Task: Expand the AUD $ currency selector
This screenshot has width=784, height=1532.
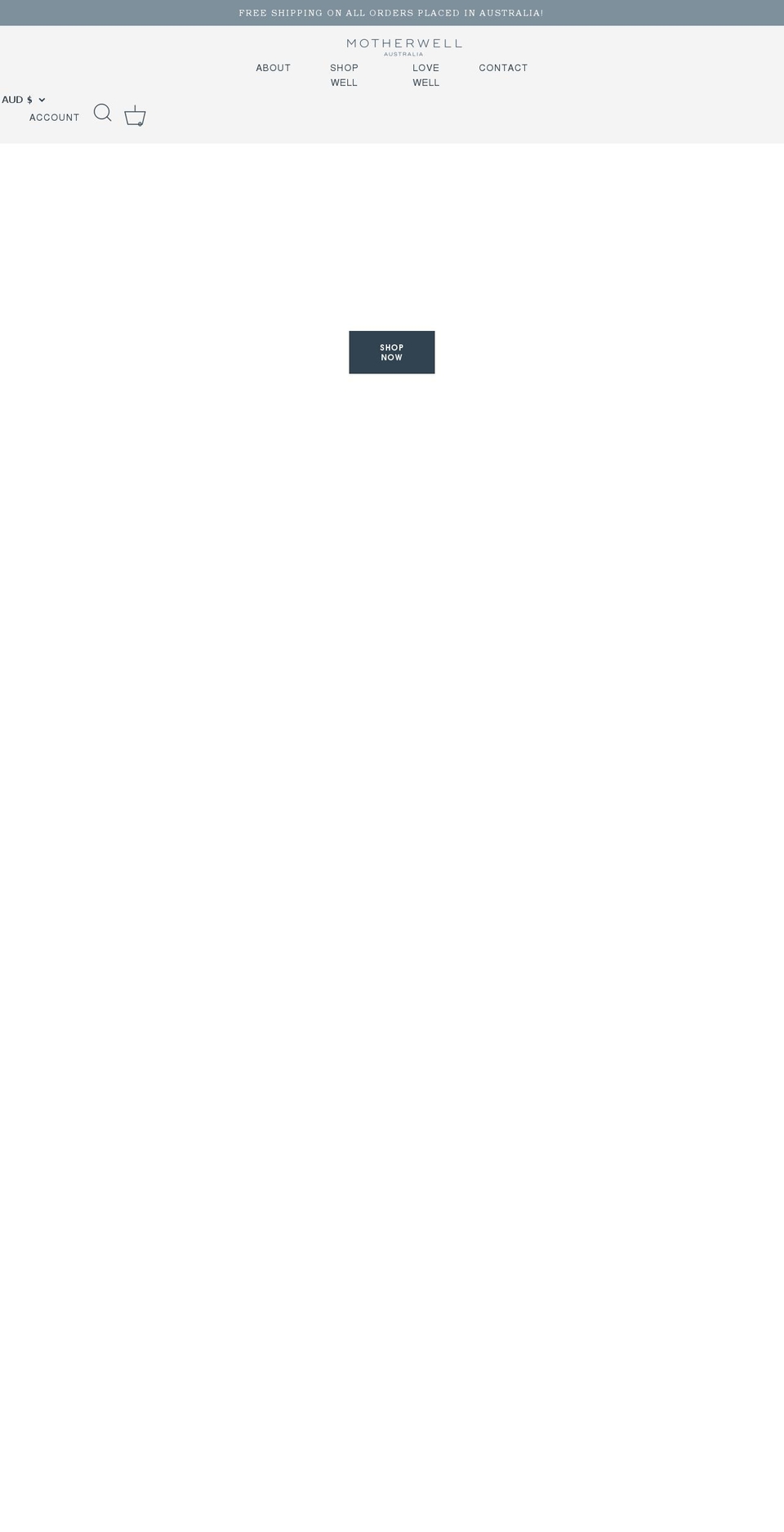Action: (x=24, y=100)
